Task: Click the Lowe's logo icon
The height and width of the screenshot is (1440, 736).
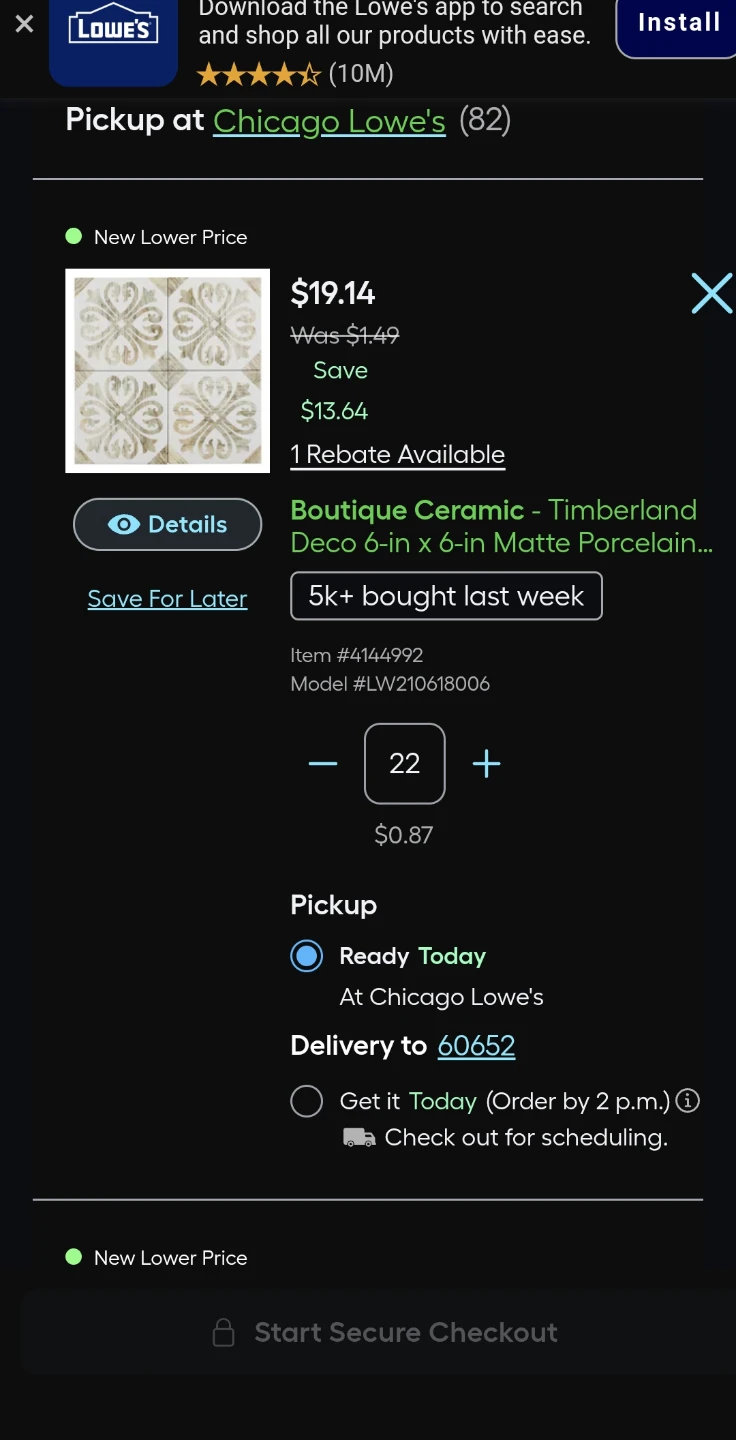Action: [x=113, y=30]
